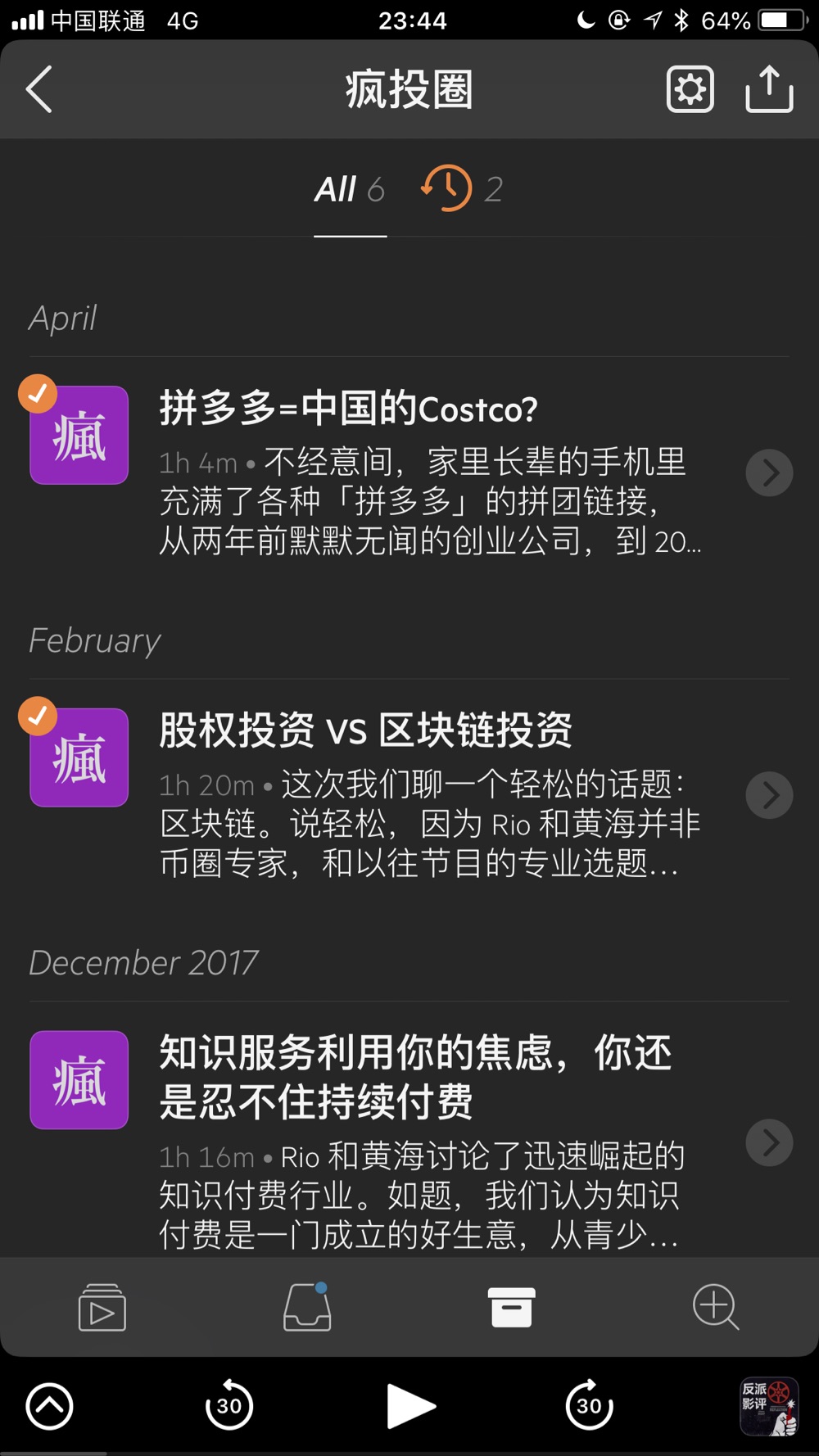819x1456 pixels.
Task: Open the 反派影评 now-playing artwork
Action: tap(769, 1406)
